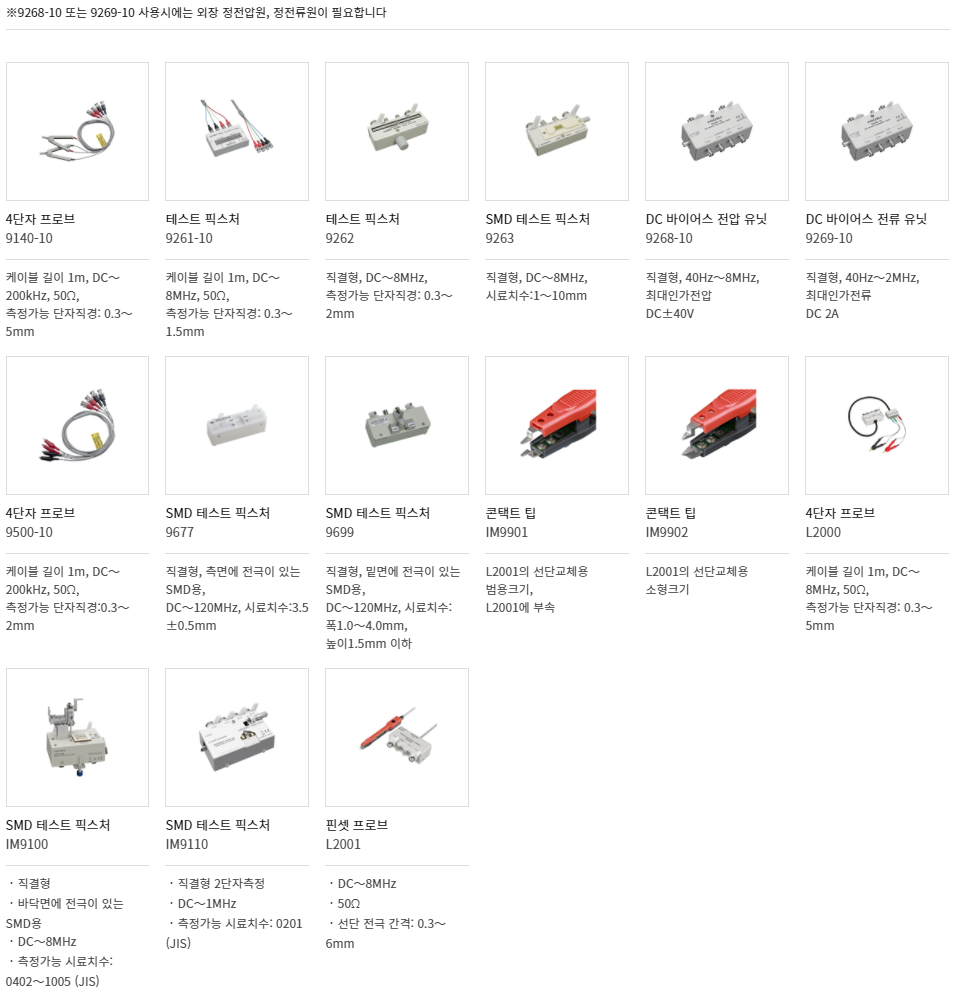
Task: Open DC 바이어스 전압 유닛 9268-10
Action: (717, 132)
